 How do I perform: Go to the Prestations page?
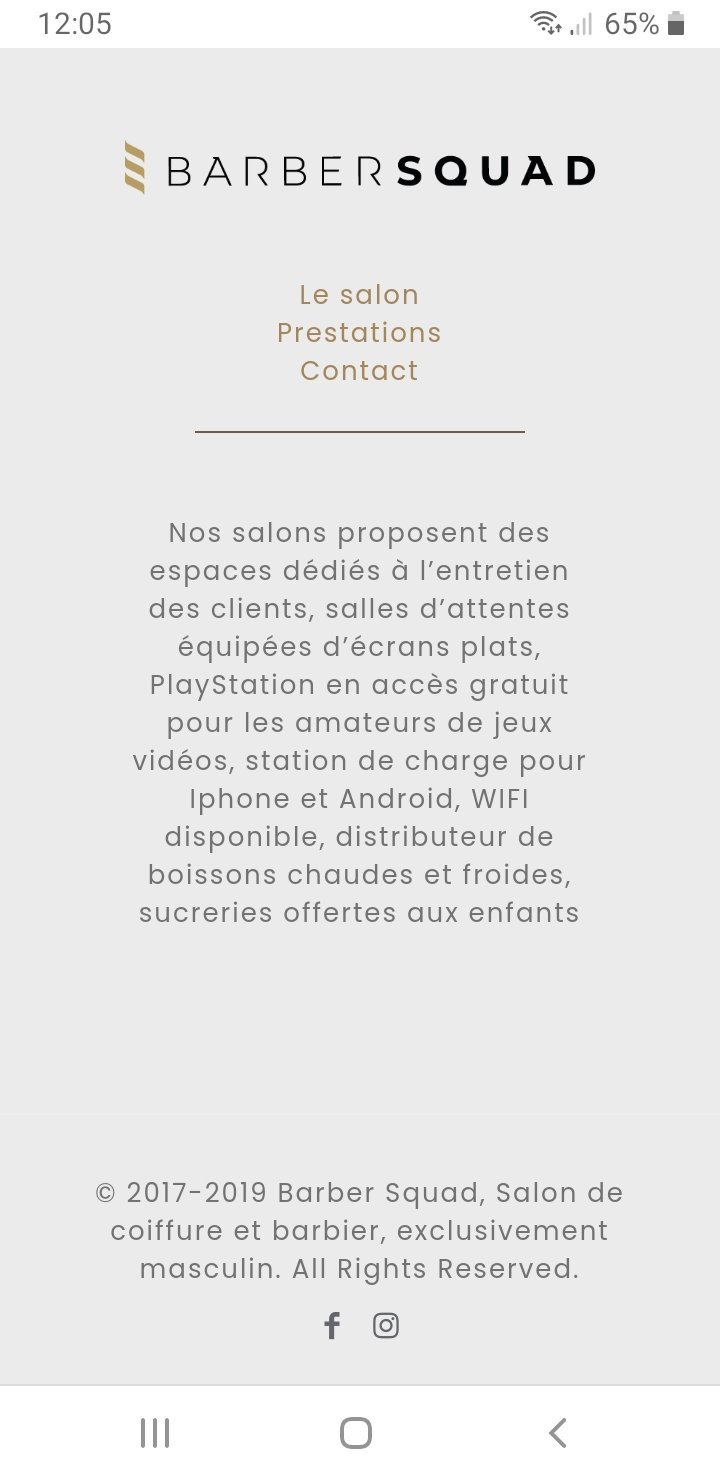point(359,333)
